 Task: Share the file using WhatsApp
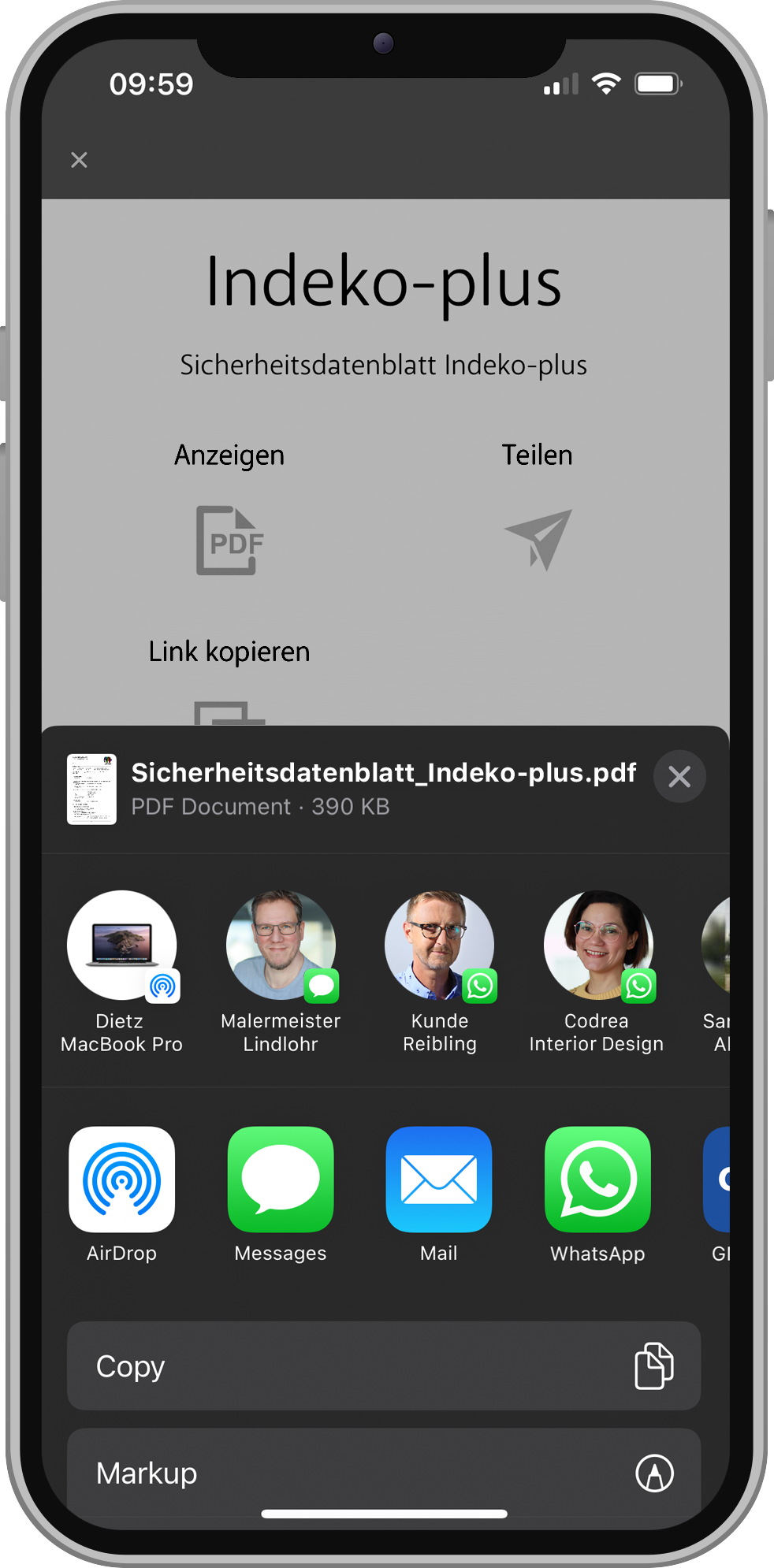tap(597, 1180)
